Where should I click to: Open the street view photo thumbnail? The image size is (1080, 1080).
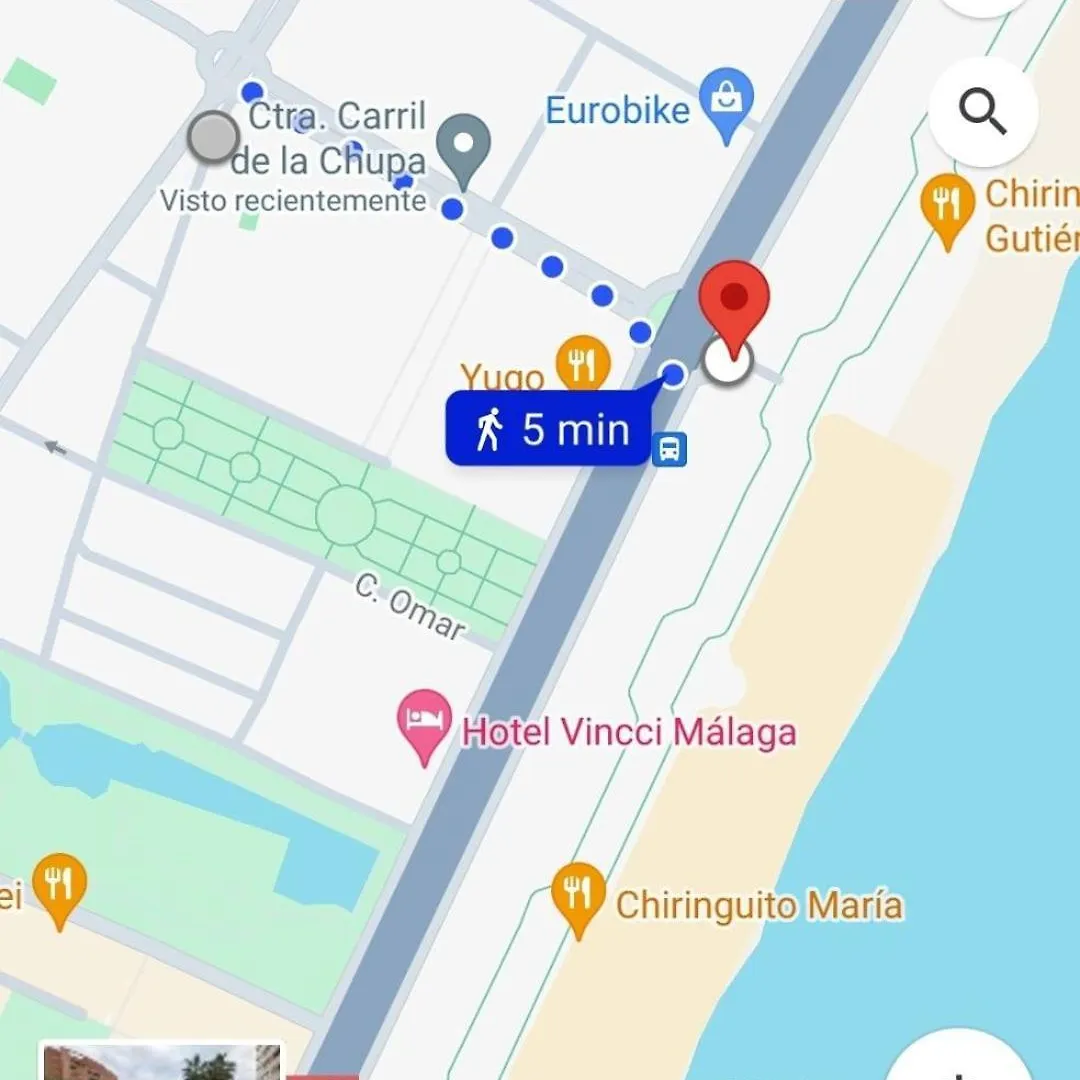162,1062
